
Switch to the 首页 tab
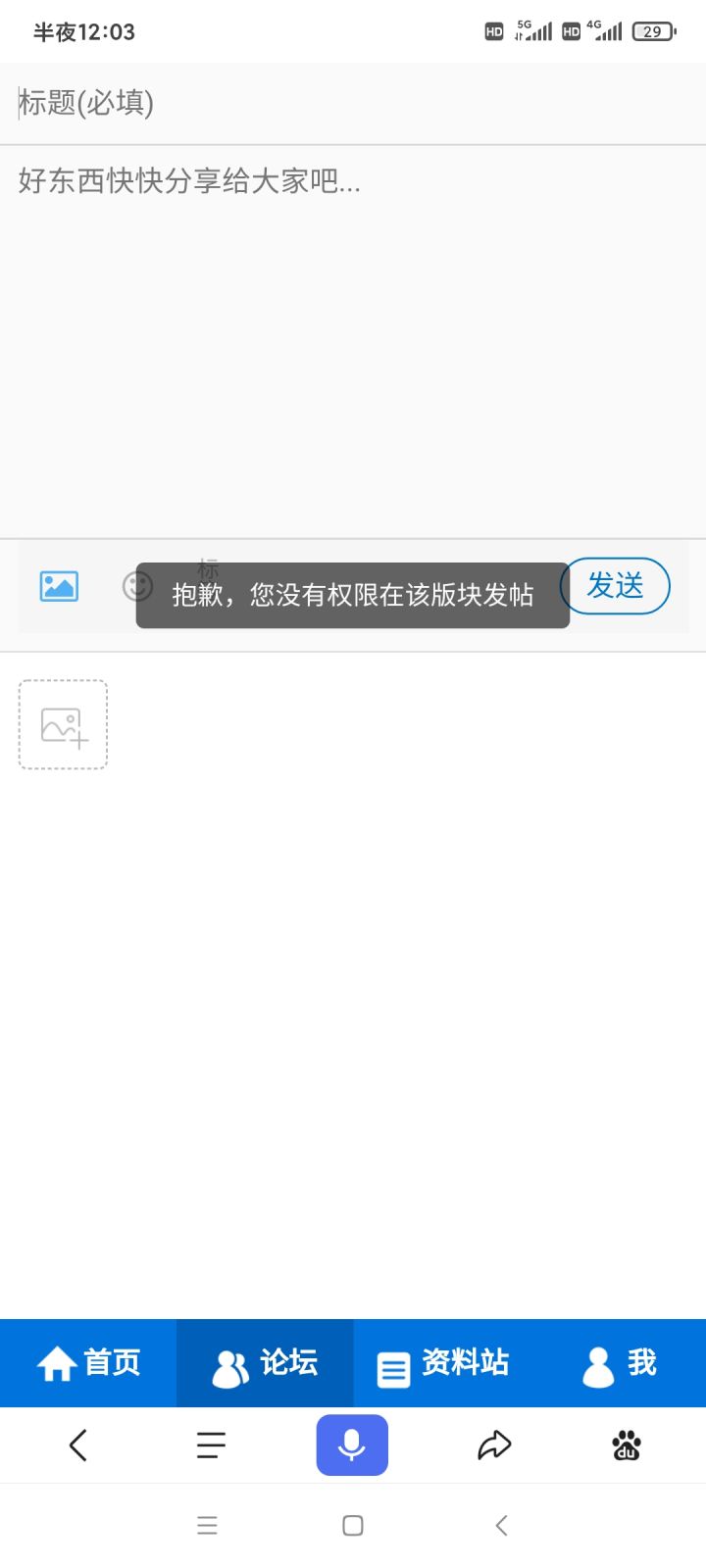coord(88,1362)
